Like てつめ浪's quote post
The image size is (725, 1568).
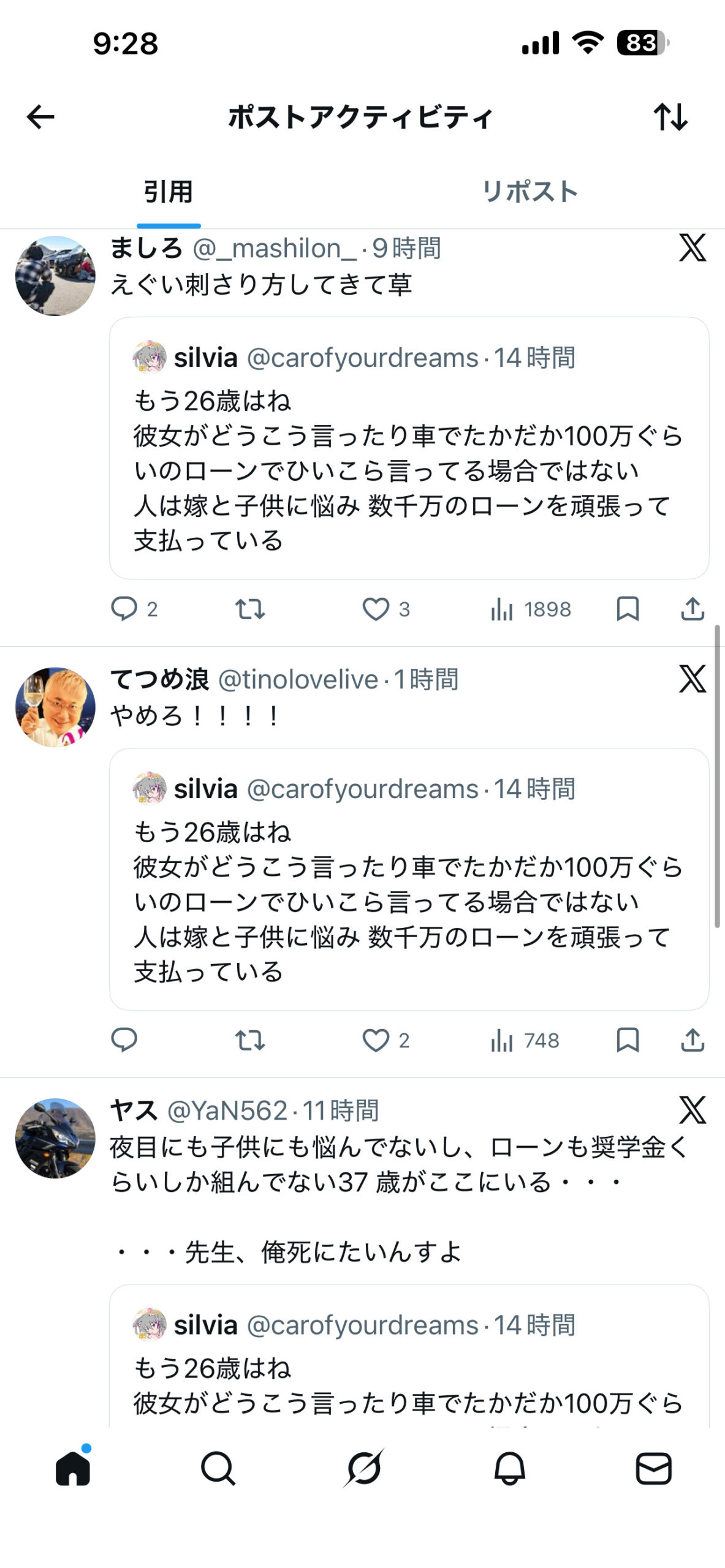(376, 1040)
